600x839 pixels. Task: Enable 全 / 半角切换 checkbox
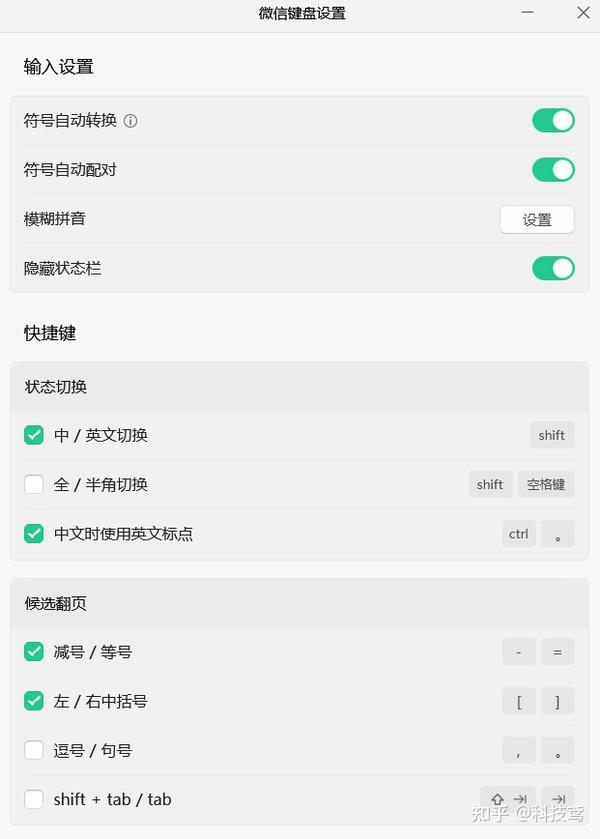tap(34, 484)
